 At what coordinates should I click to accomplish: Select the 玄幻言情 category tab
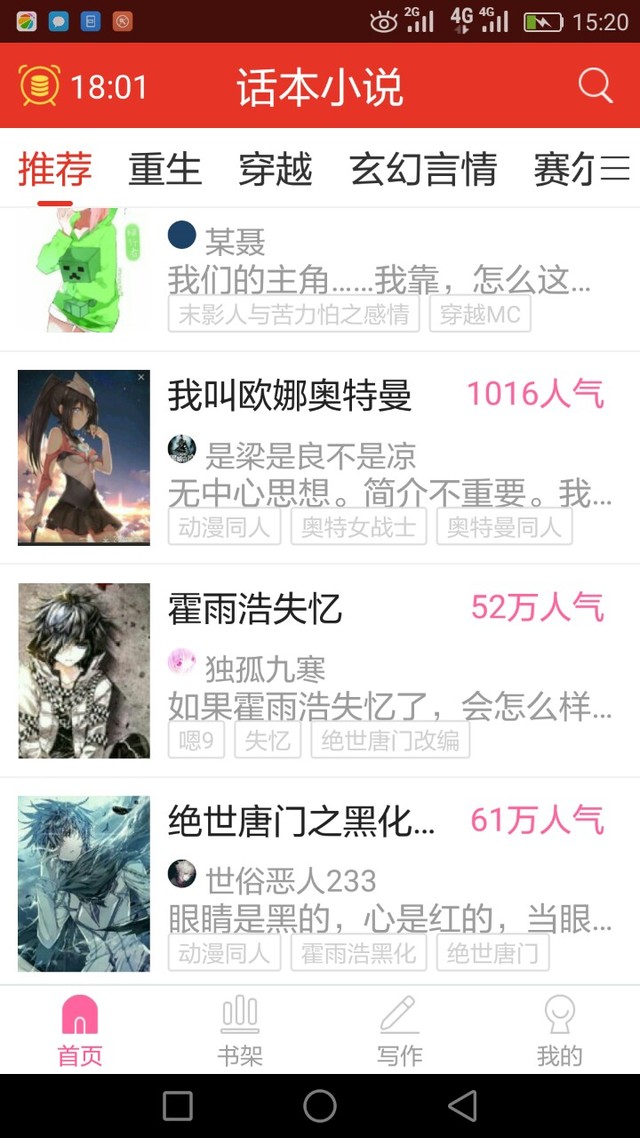(x=423, y=170)
